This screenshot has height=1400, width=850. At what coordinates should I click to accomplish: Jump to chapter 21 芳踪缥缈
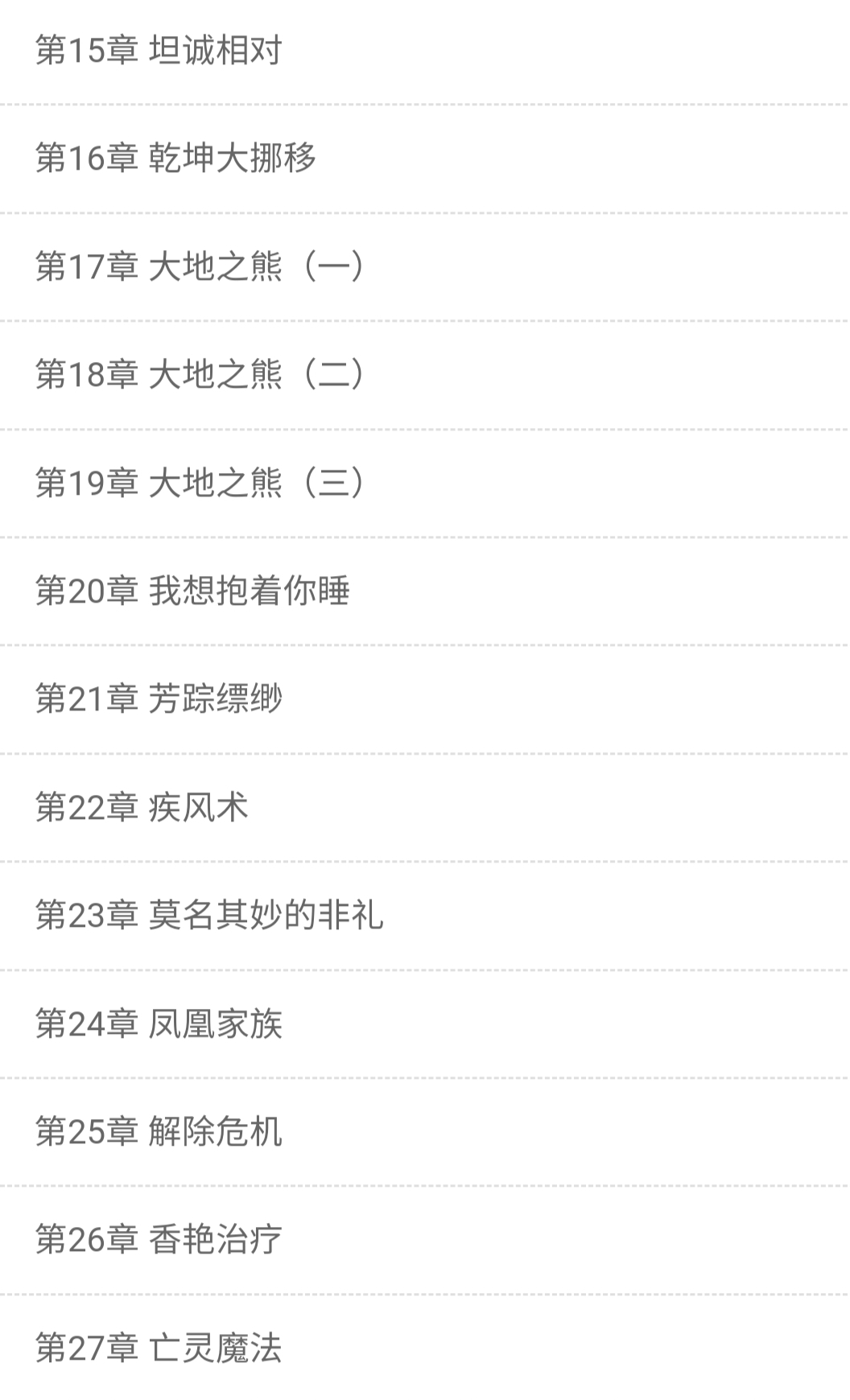(x=159, y=698)
